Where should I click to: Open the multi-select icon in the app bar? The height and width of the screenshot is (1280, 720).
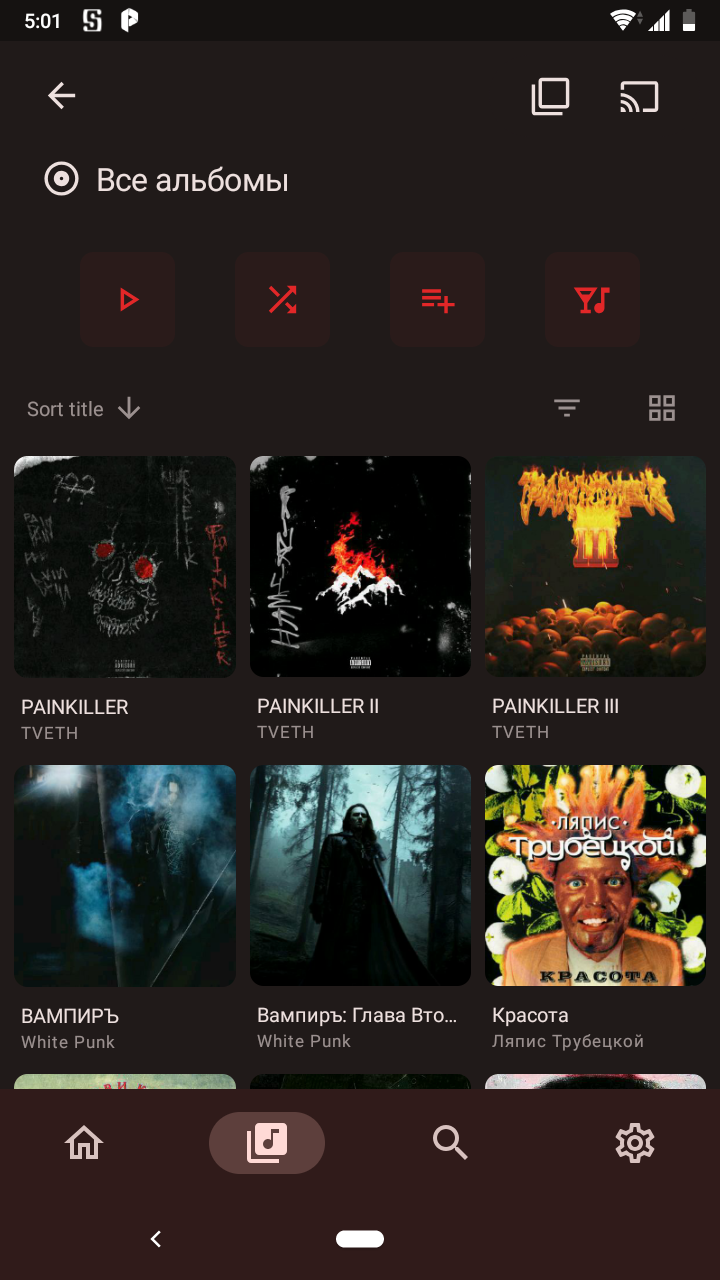550,96
